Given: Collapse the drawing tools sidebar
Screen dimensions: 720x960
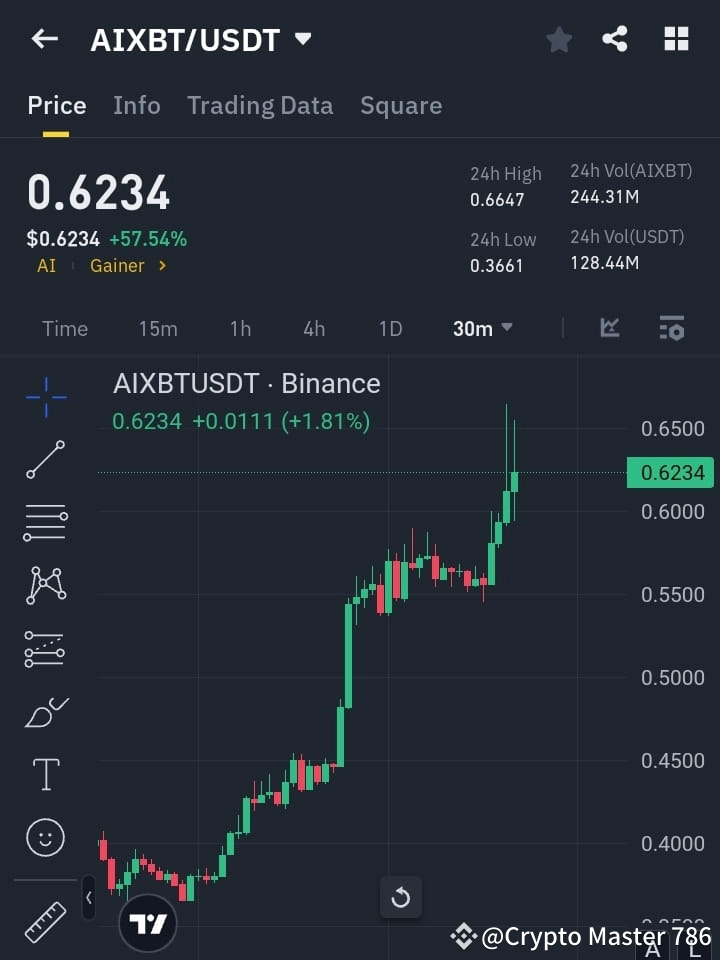Looking at the screenshot, I should point(89,897).
